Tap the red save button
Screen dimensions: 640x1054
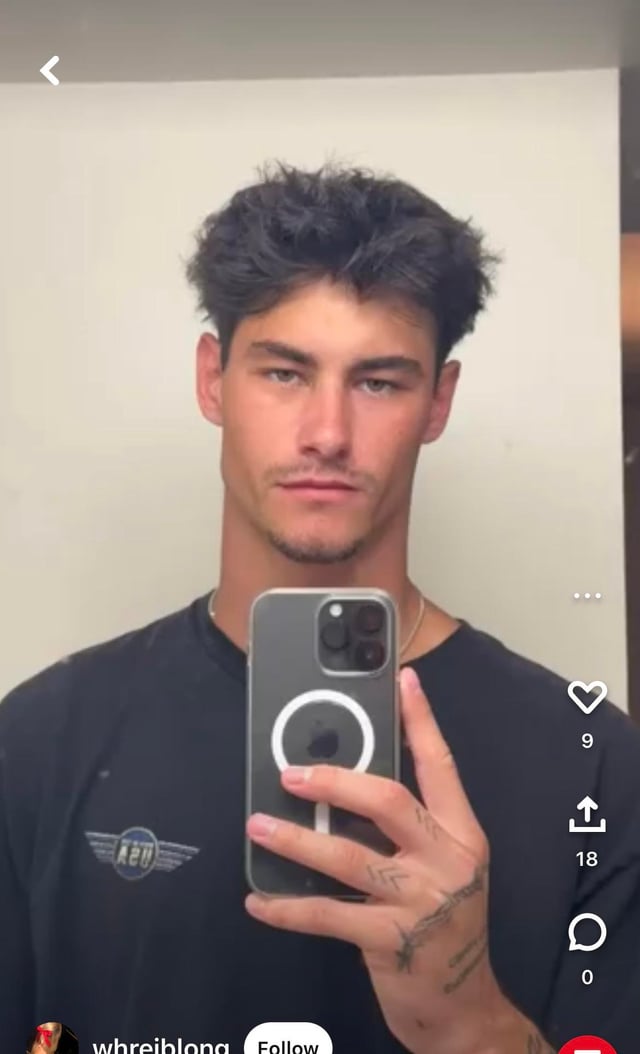point(588,1046)
